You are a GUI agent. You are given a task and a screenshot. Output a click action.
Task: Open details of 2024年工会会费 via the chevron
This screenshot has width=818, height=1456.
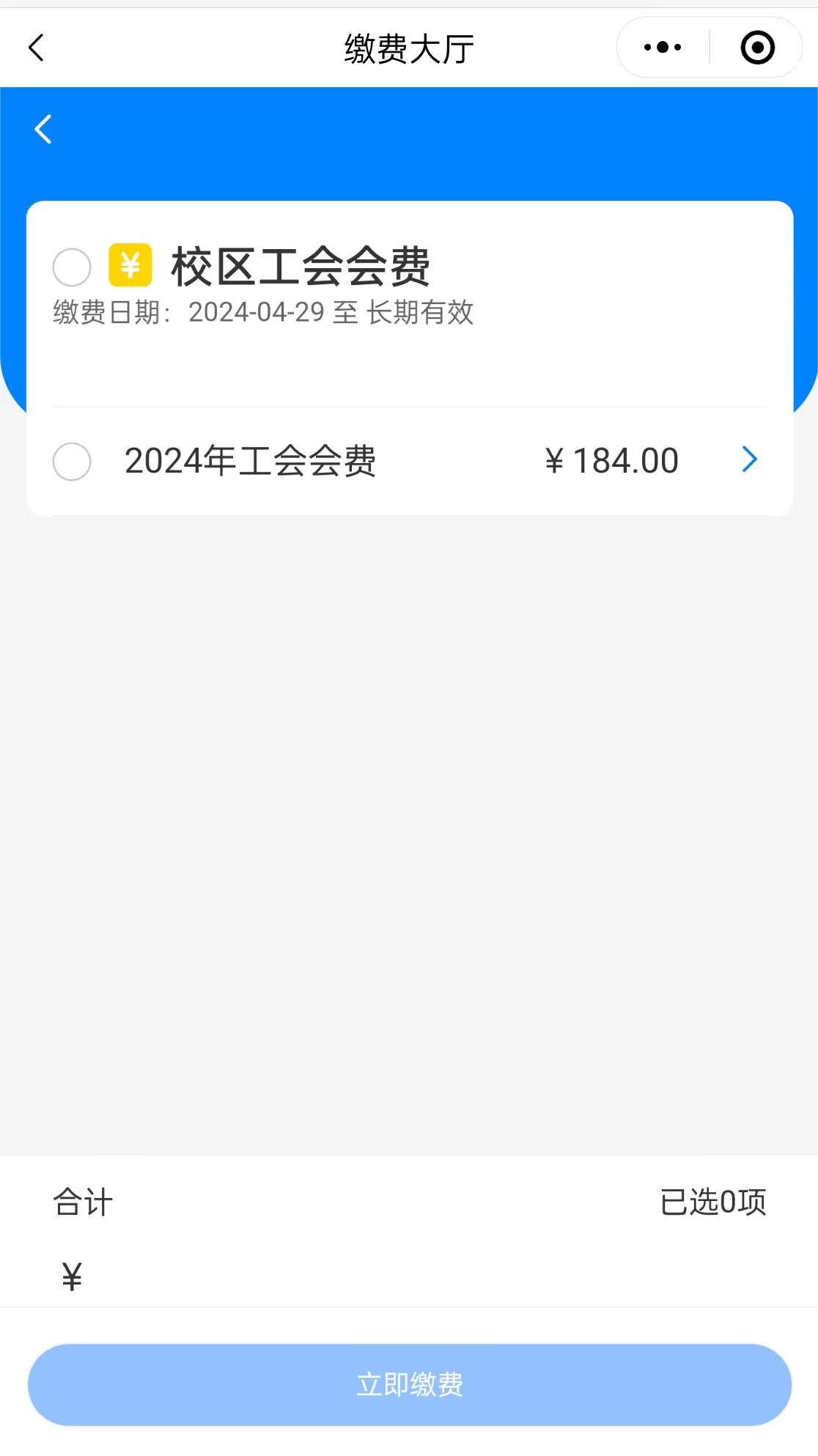[x=749, y=460]
